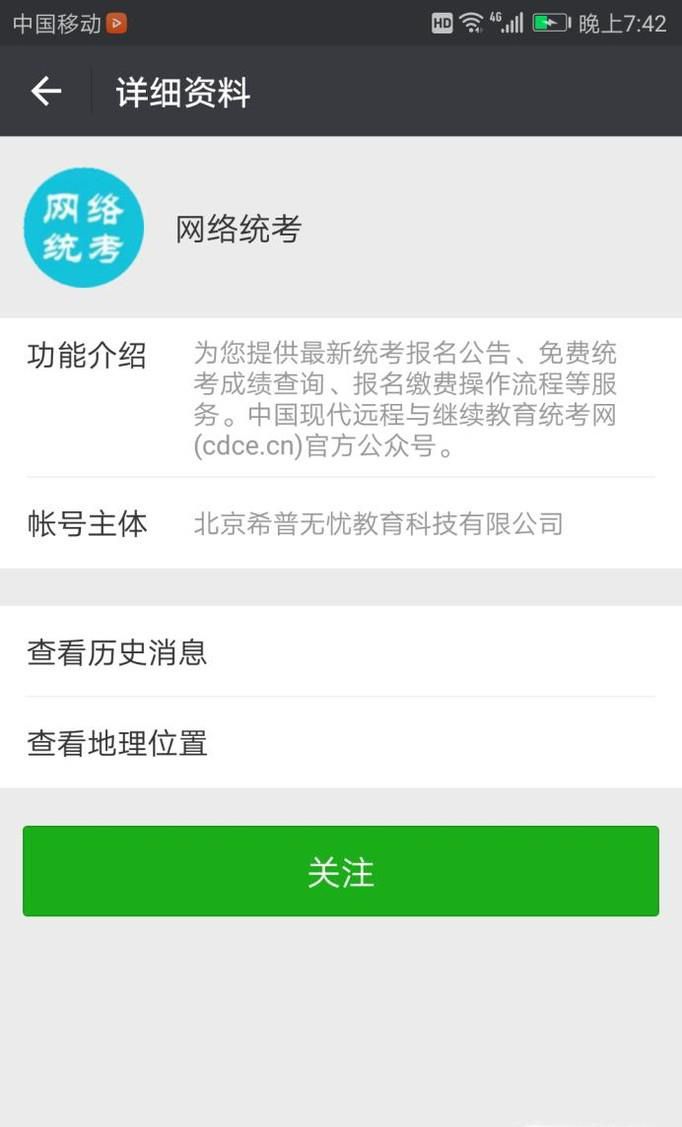Open 查看历史消息 row
The width and height of the screenshot is (682, 1127).
click(340, 653)
